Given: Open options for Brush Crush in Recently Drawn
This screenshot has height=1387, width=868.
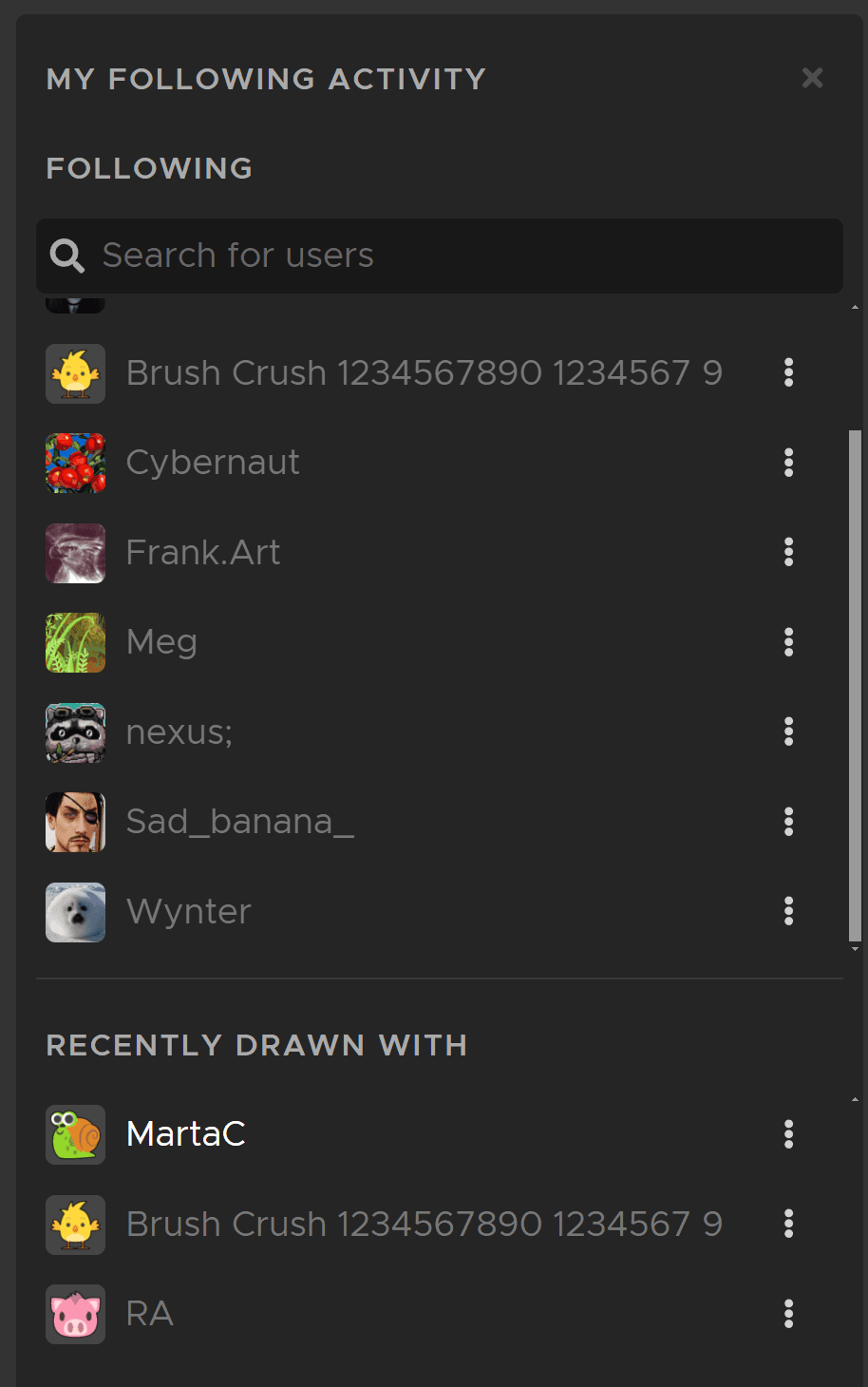Looking at the screenshot, I should click(788, 1224).
